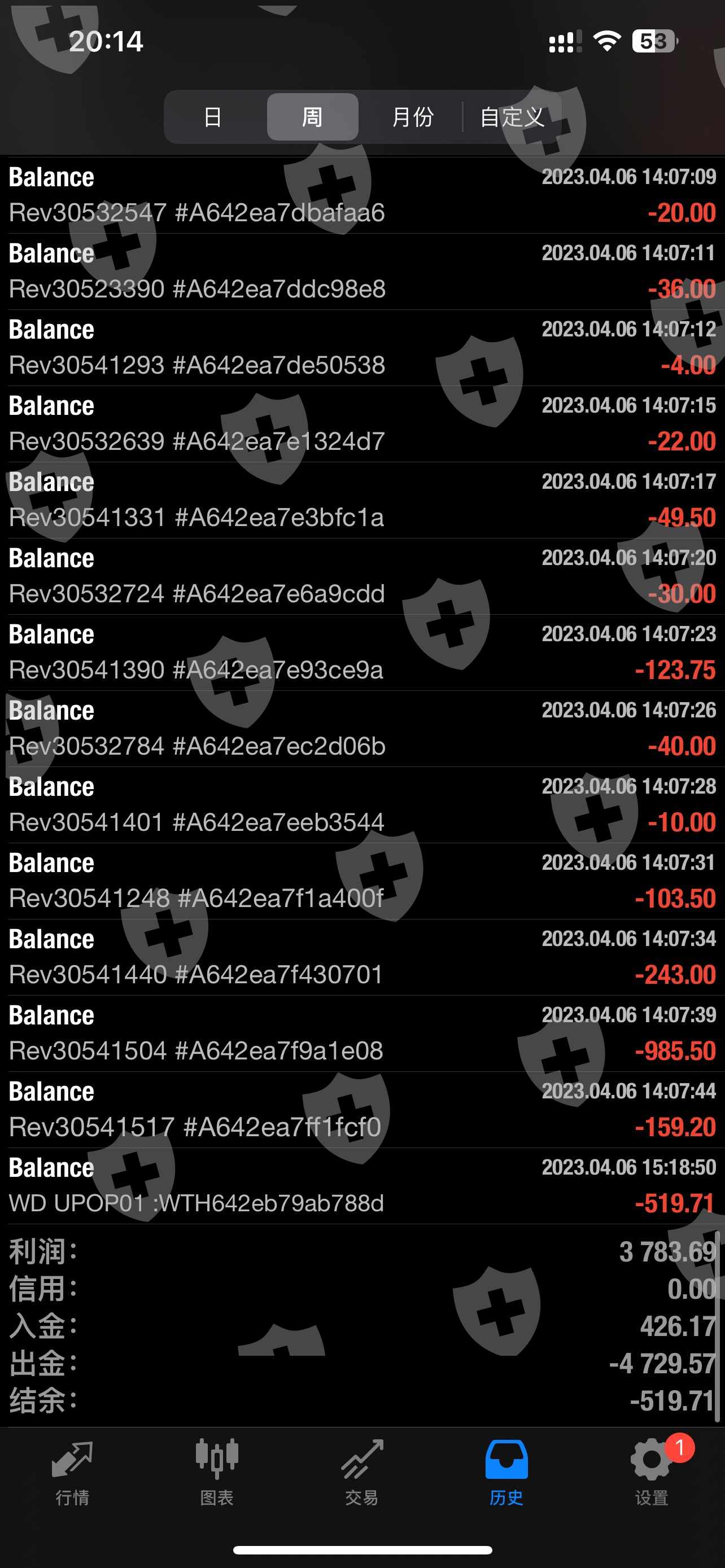725x1568 pixels.
Task: Go to the 图表 tab
Action: point(217,1470)
